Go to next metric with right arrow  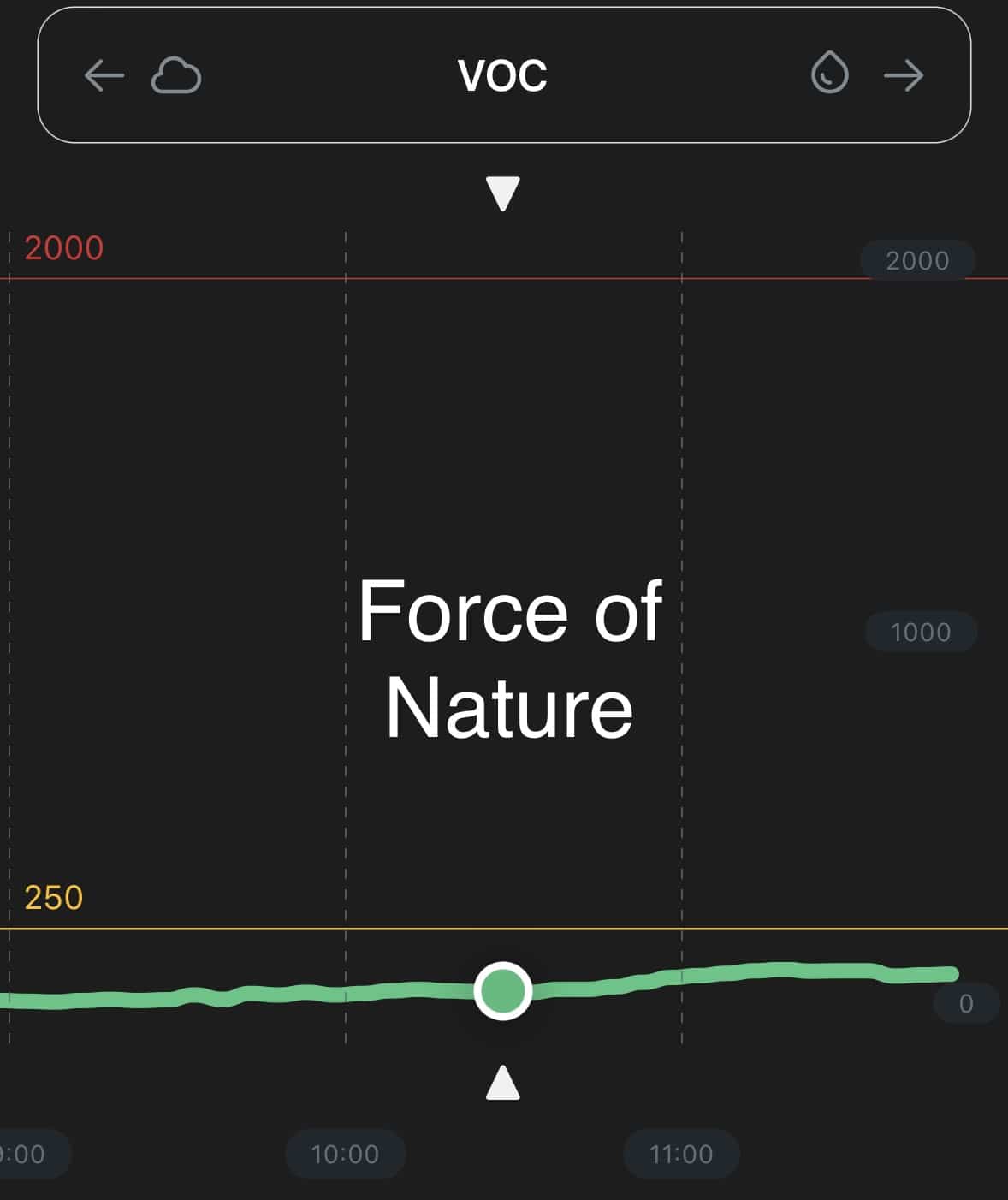pyautogui.click(x=904, y=76)
